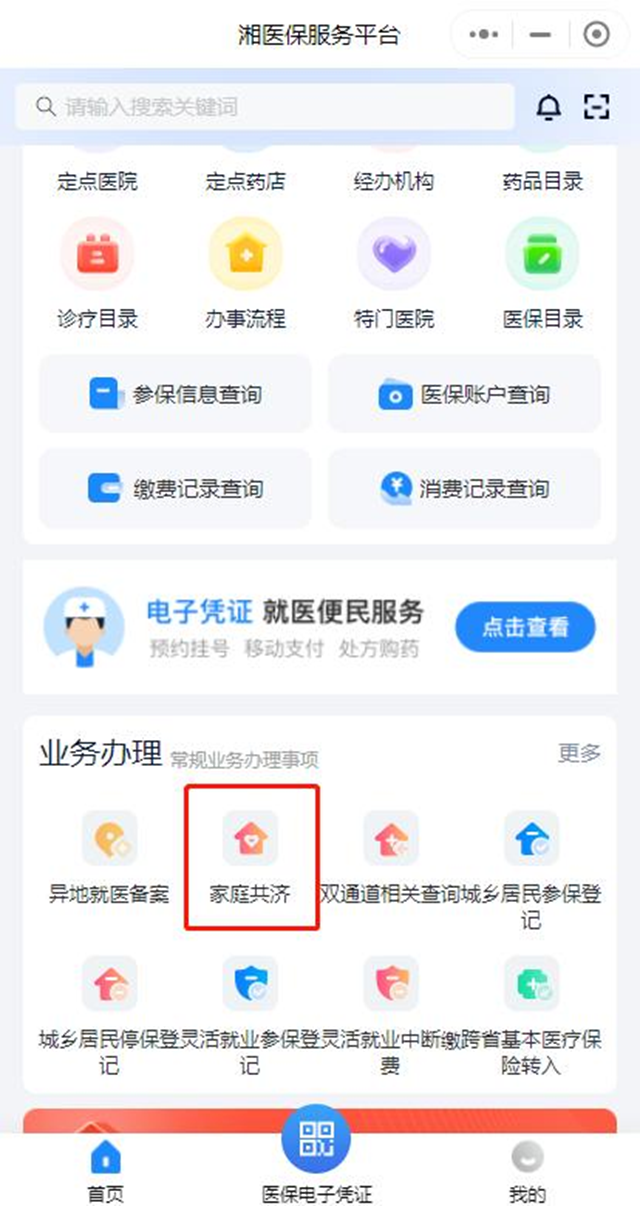View 更多 business services
This screenshot has width=640, height=1206.
579,752
